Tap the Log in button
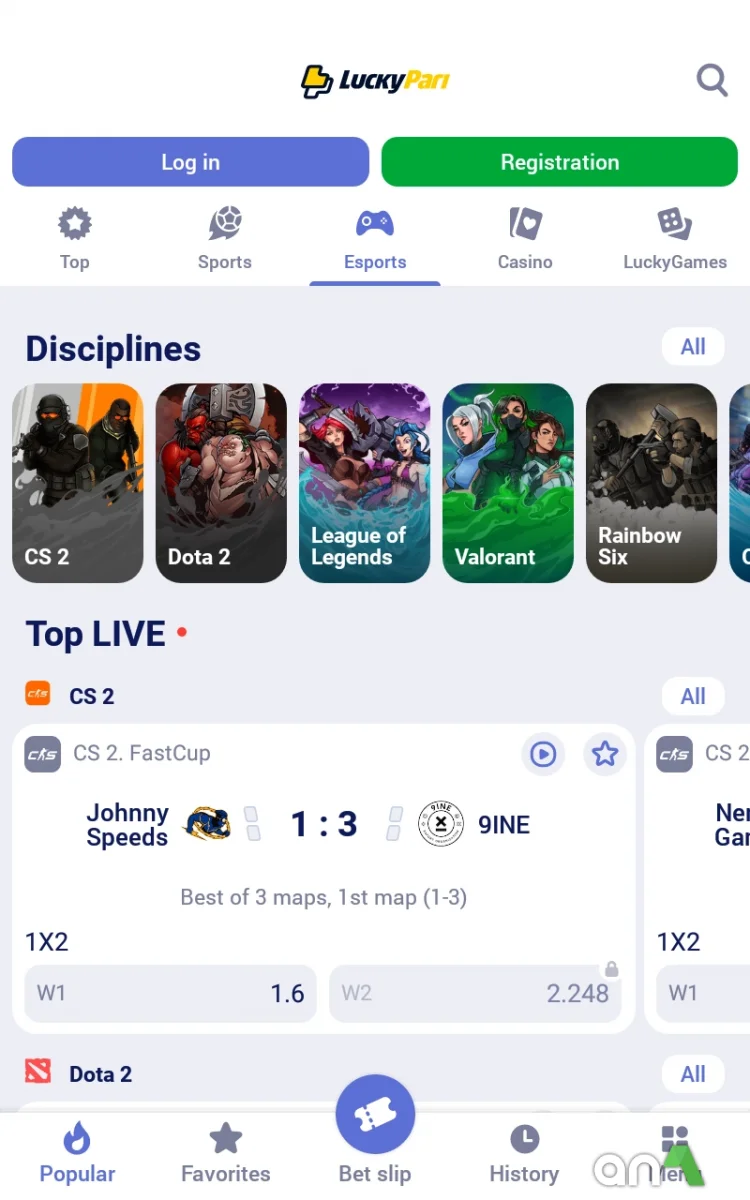Image resolution: width=750 pixels, height=1200 pixels. 190,162
